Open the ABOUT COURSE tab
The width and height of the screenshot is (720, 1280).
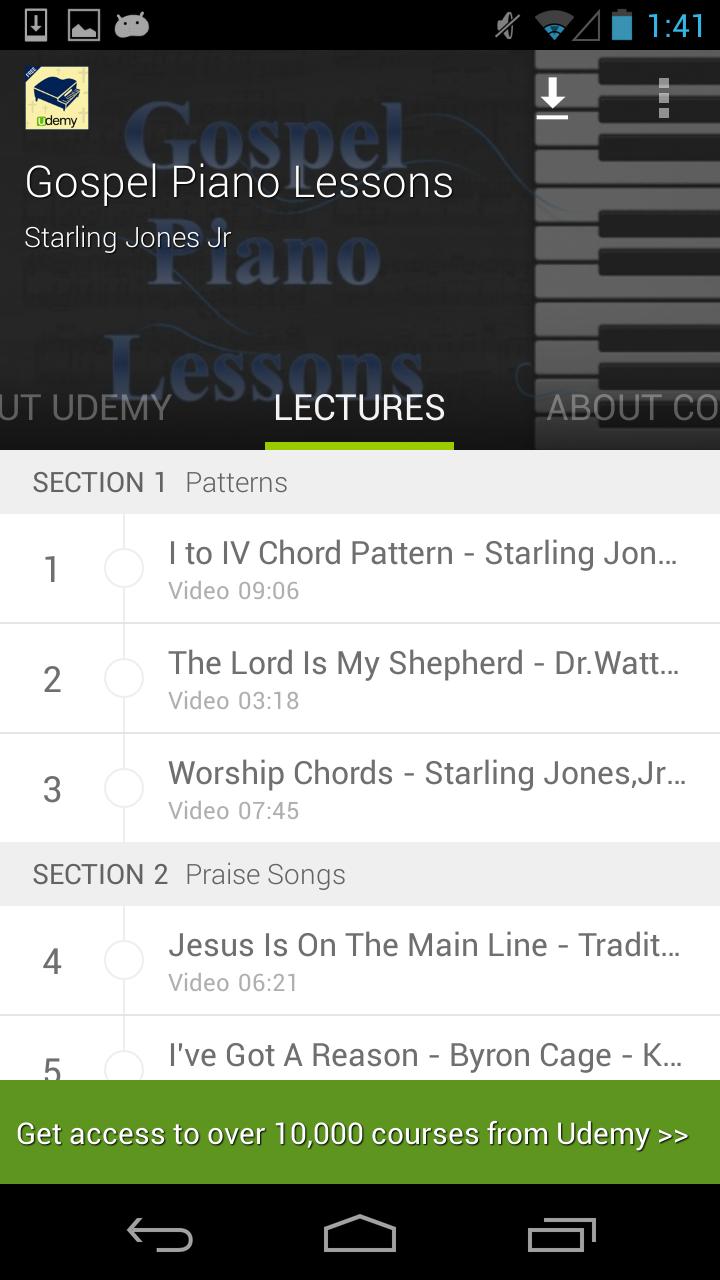(630, 408)
